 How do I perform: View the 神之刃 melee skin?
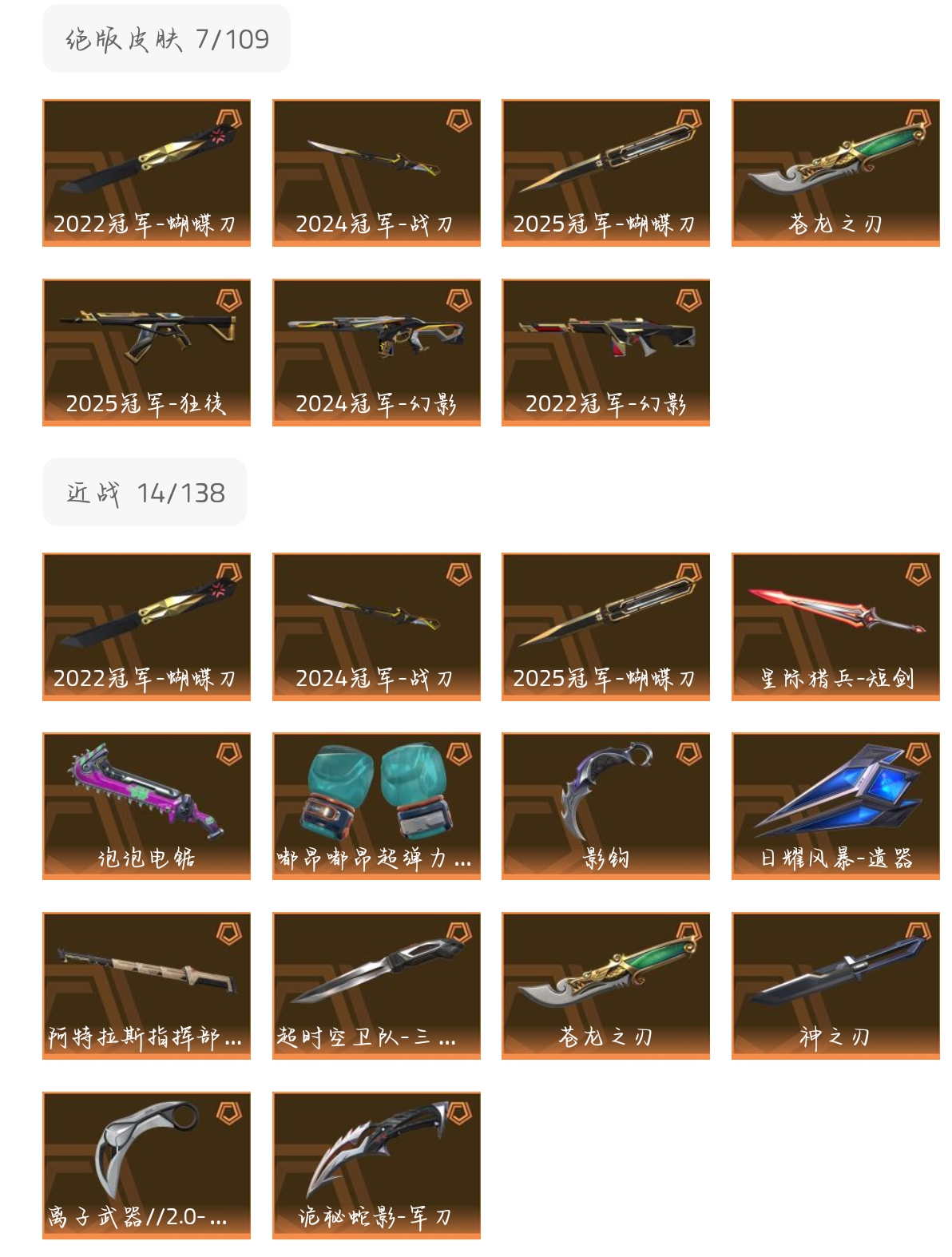pyautogui.click(x=835, y=985)
